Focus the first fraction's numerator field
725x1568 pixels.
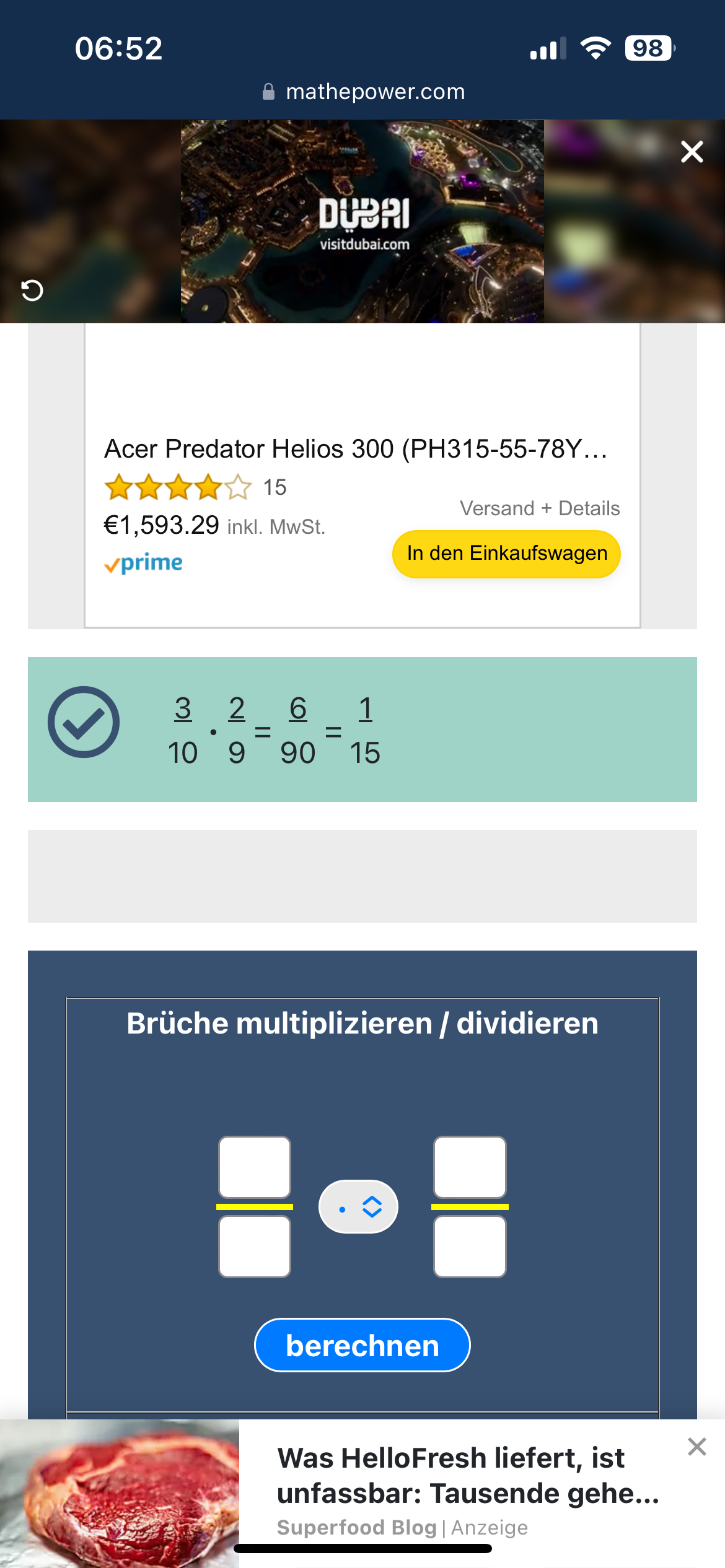click(x=255, y=1167)
